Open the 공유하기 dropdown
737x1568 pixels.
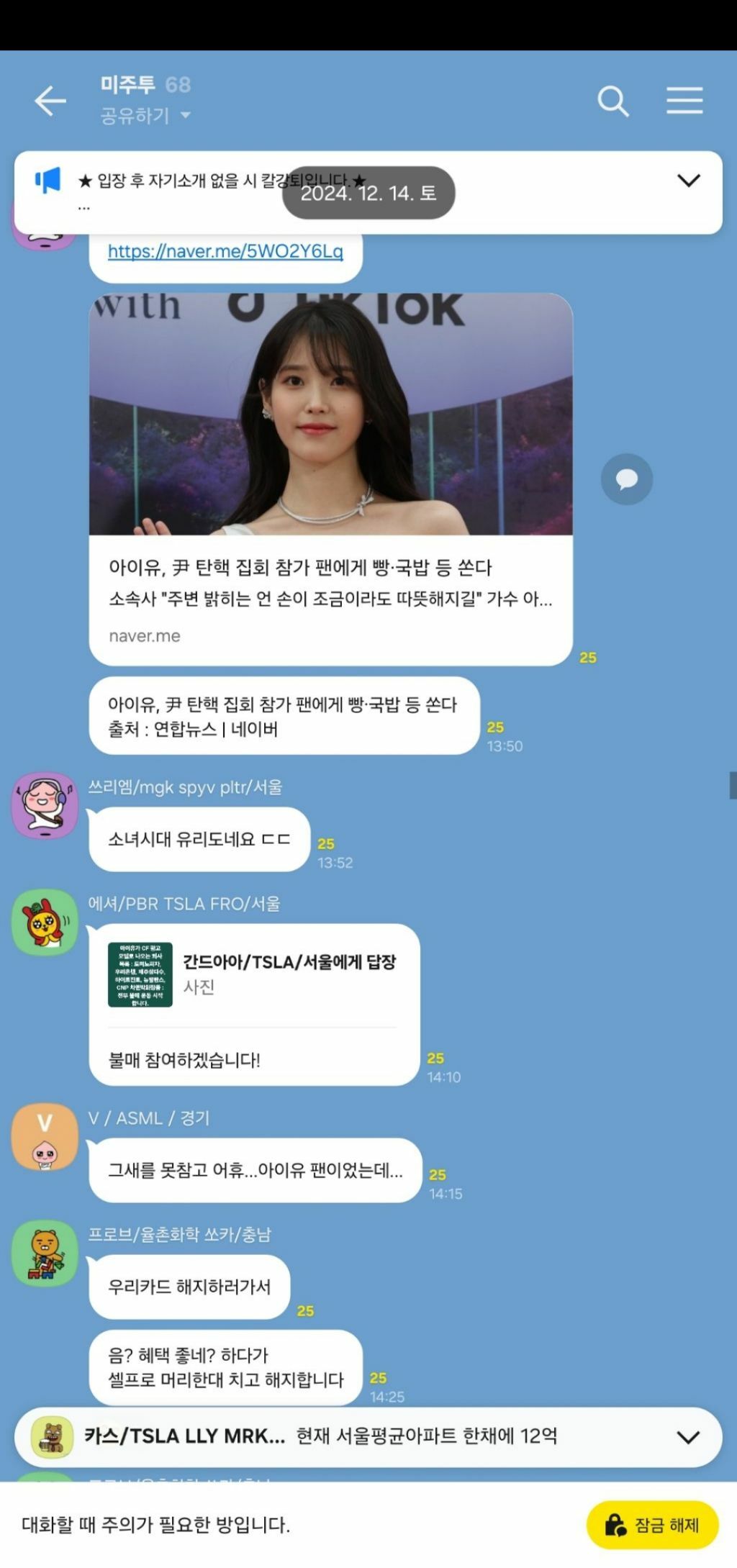tap(145, 115)
